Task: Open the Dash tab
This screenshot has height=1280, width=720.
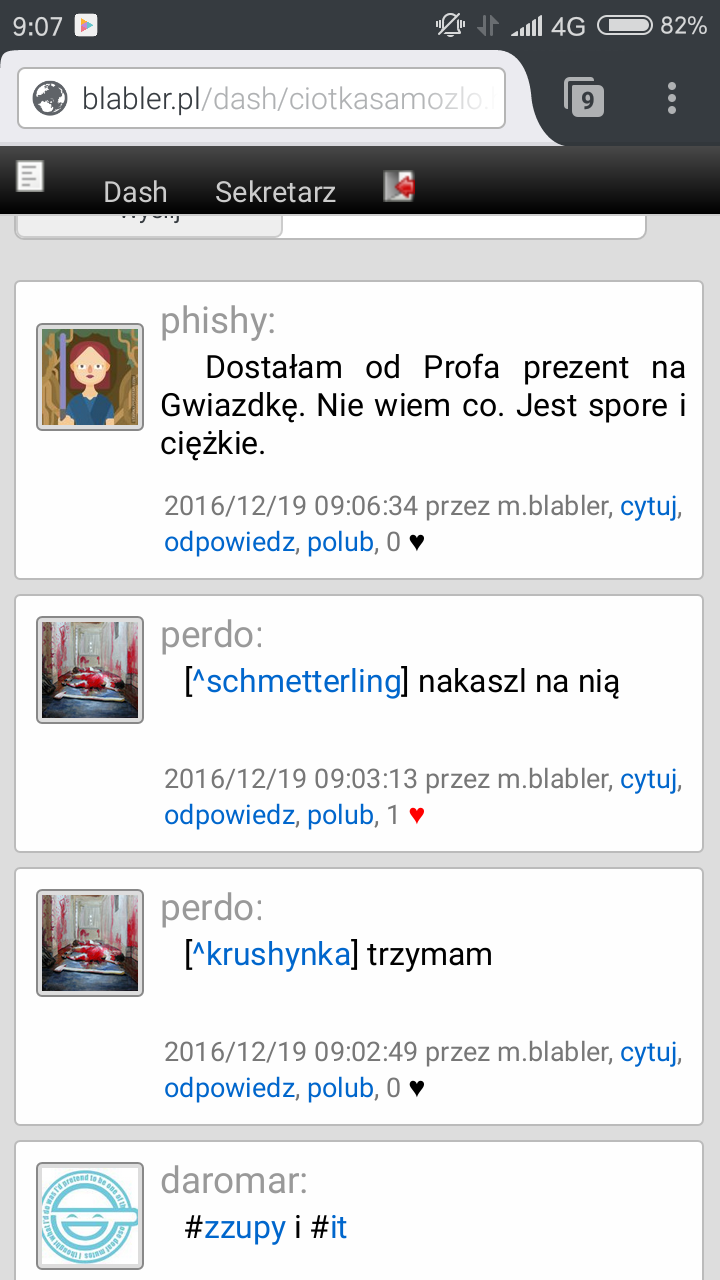Action: 135,192
